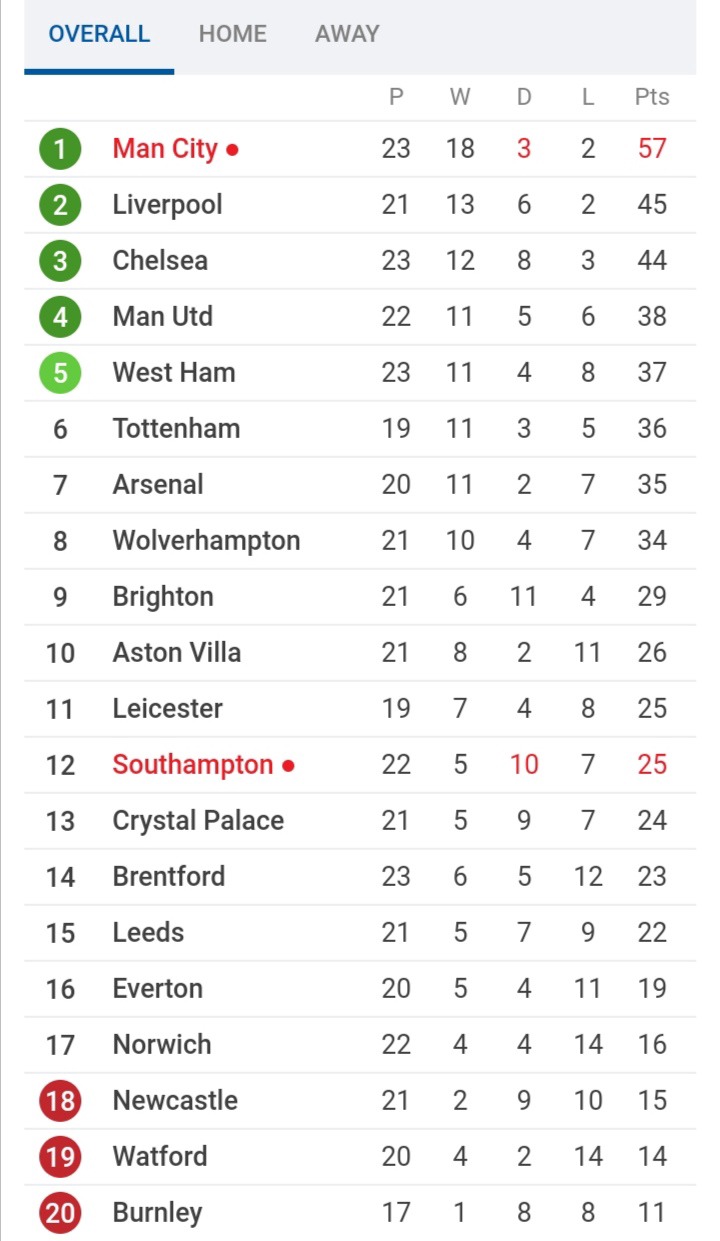
Task: Open Newcastle team row
Action: 360,1101
